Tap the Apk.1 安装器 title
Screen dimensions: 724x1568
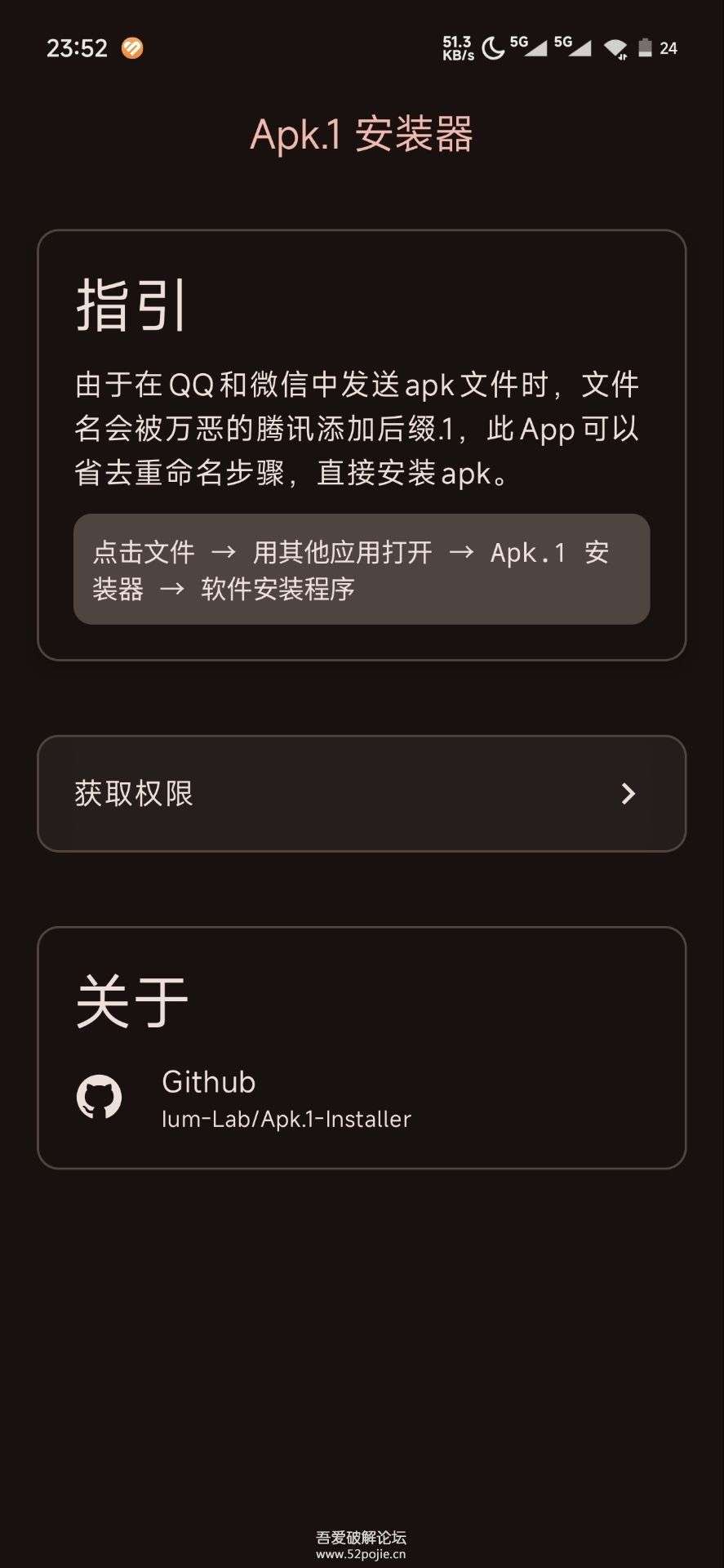tap(362, 133)
